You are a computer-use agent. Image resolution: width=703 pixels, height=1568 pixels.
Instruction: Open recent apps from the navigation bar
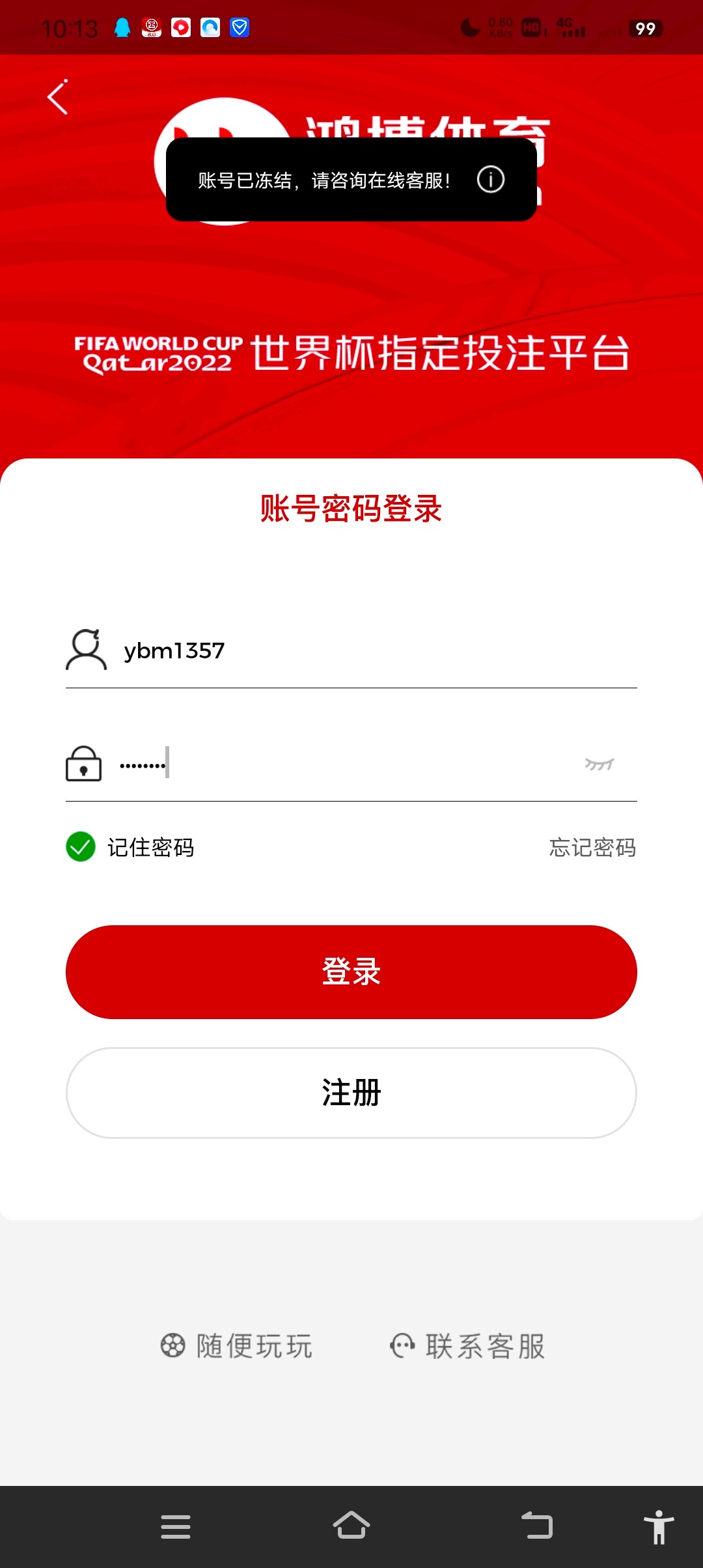pyautogui.click(x=176, y=1526)
